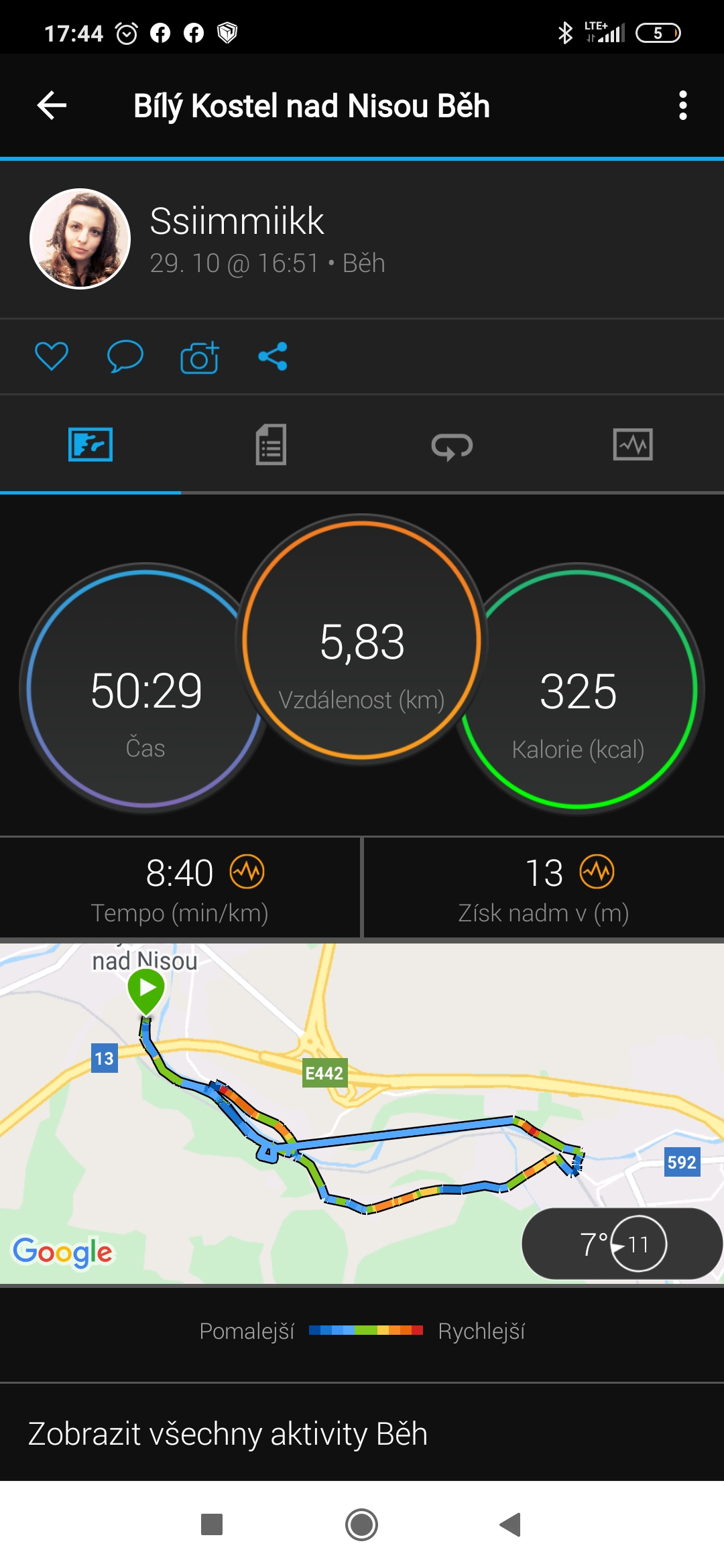The width and height of the screenshot is (724, 1568).
Task: Open Ssiimmiikk's profile picture
Action: click(80, 239)
